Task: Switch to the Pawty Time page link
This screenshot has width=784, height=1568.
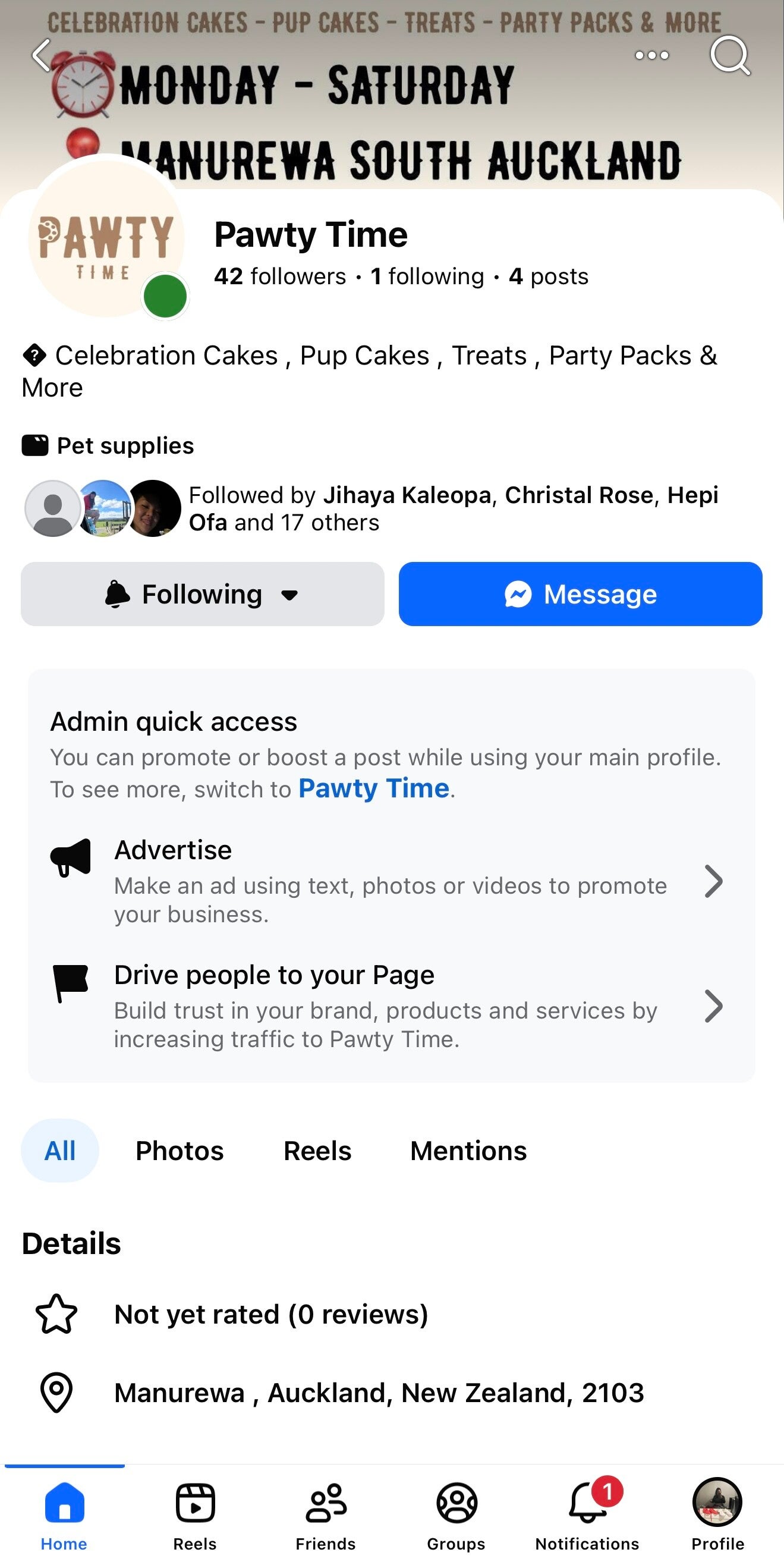Action: click(x=374, y=788)
